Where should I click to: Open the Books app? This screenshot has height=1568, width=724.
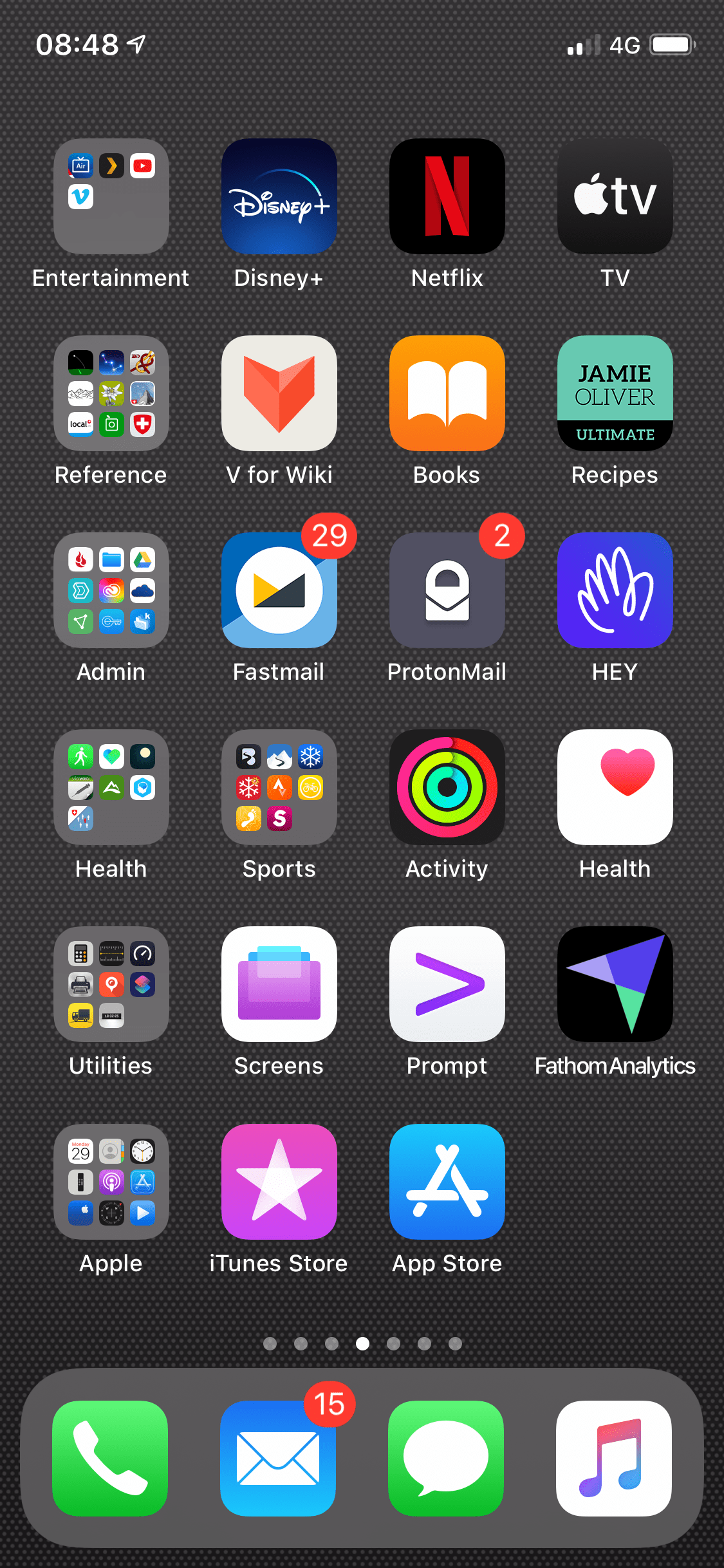[x=447, y=393]
